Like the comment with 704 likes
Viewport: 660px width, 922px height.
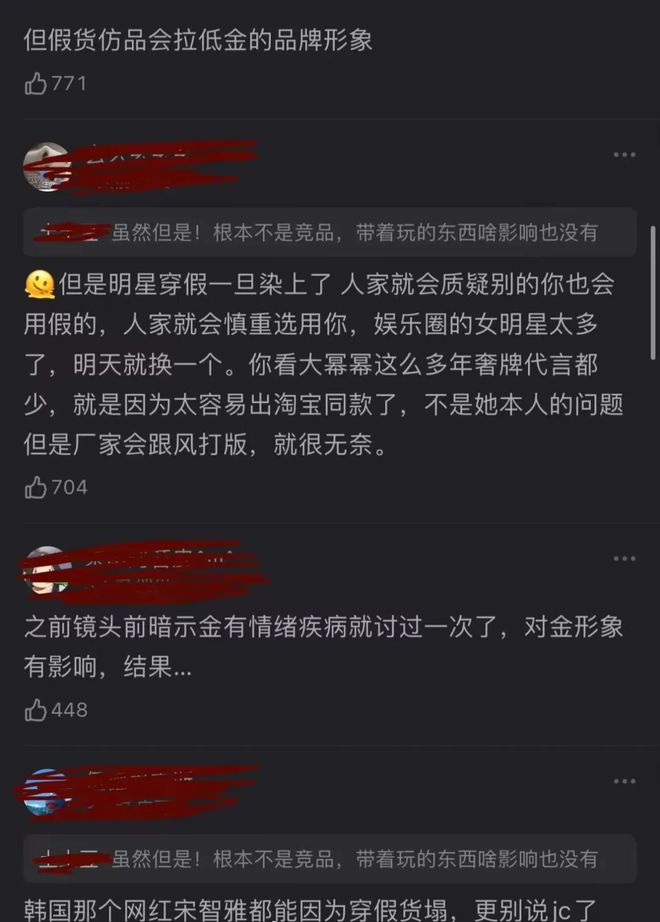(36, 487)
